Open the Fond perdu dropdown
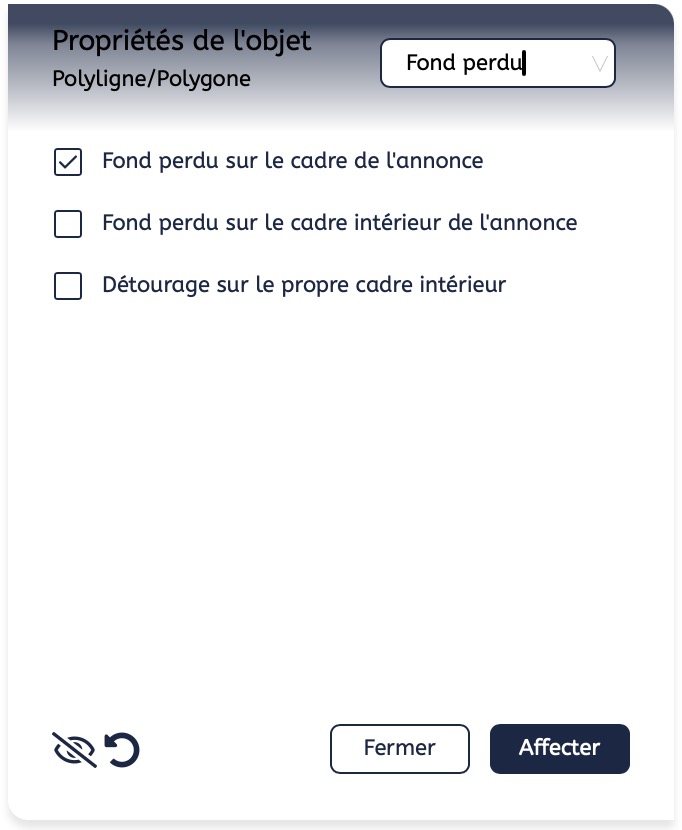 [497, 64]
